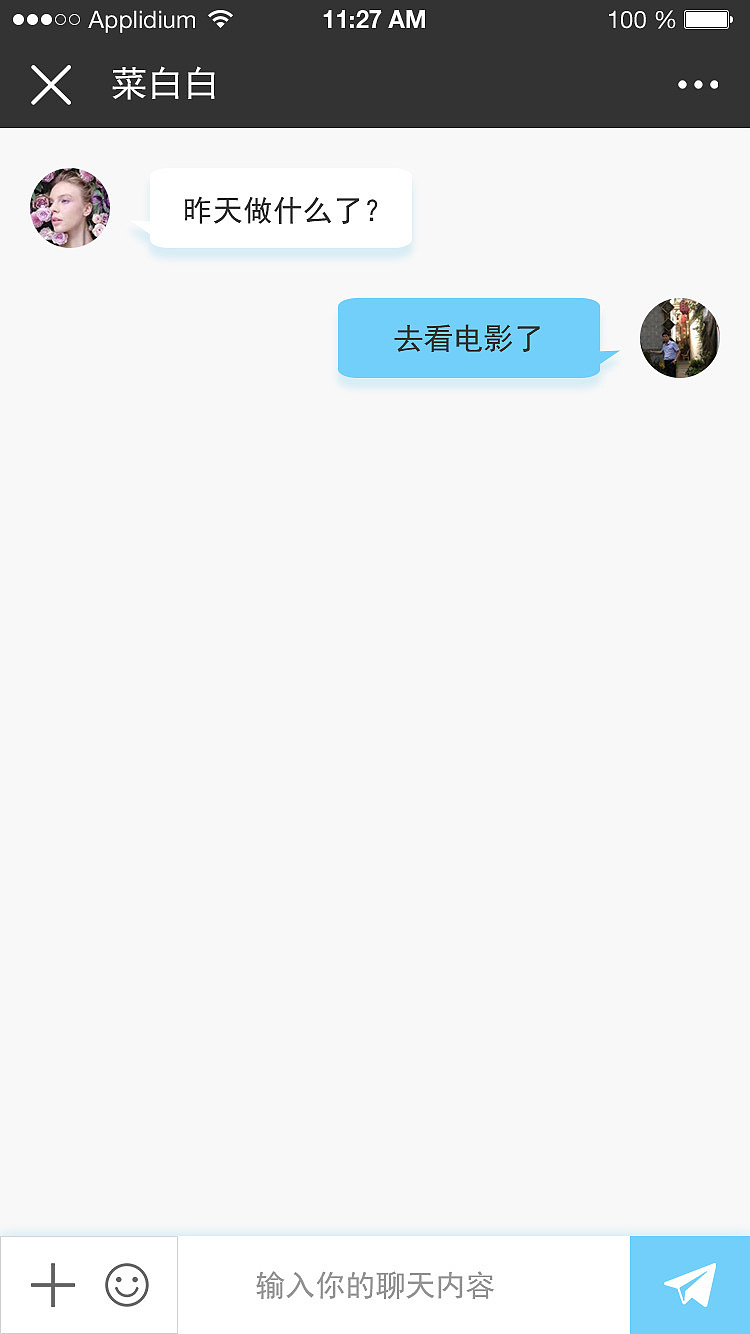Tap the 11:27 AM clock text
750x1334 pixels.
coord(374,18)
